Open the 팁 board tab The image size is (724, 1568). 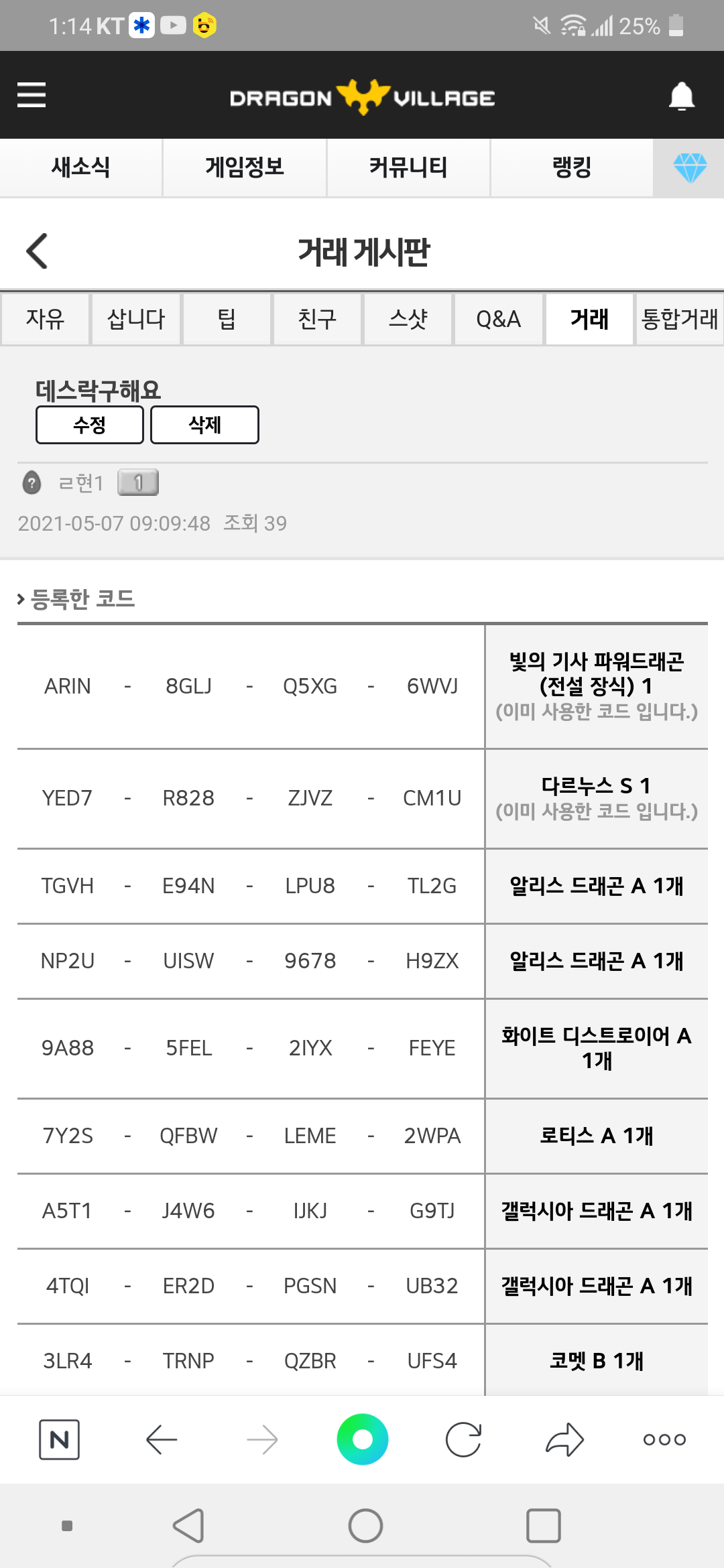227,319
